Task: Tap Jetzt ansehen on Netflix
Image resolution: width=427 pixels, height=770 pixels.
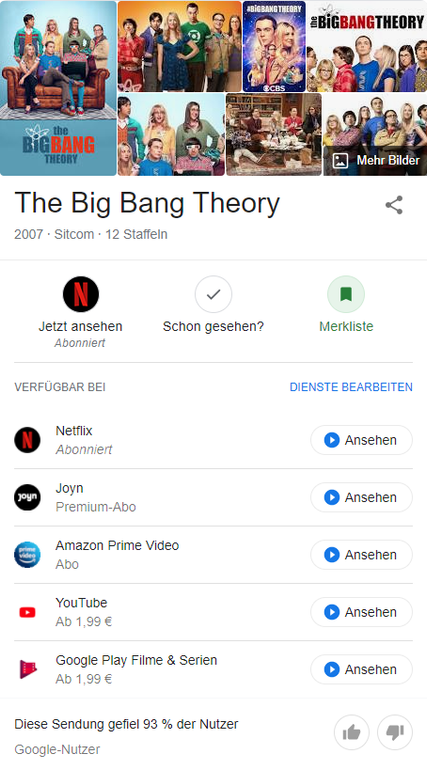Action: [80, 311]
